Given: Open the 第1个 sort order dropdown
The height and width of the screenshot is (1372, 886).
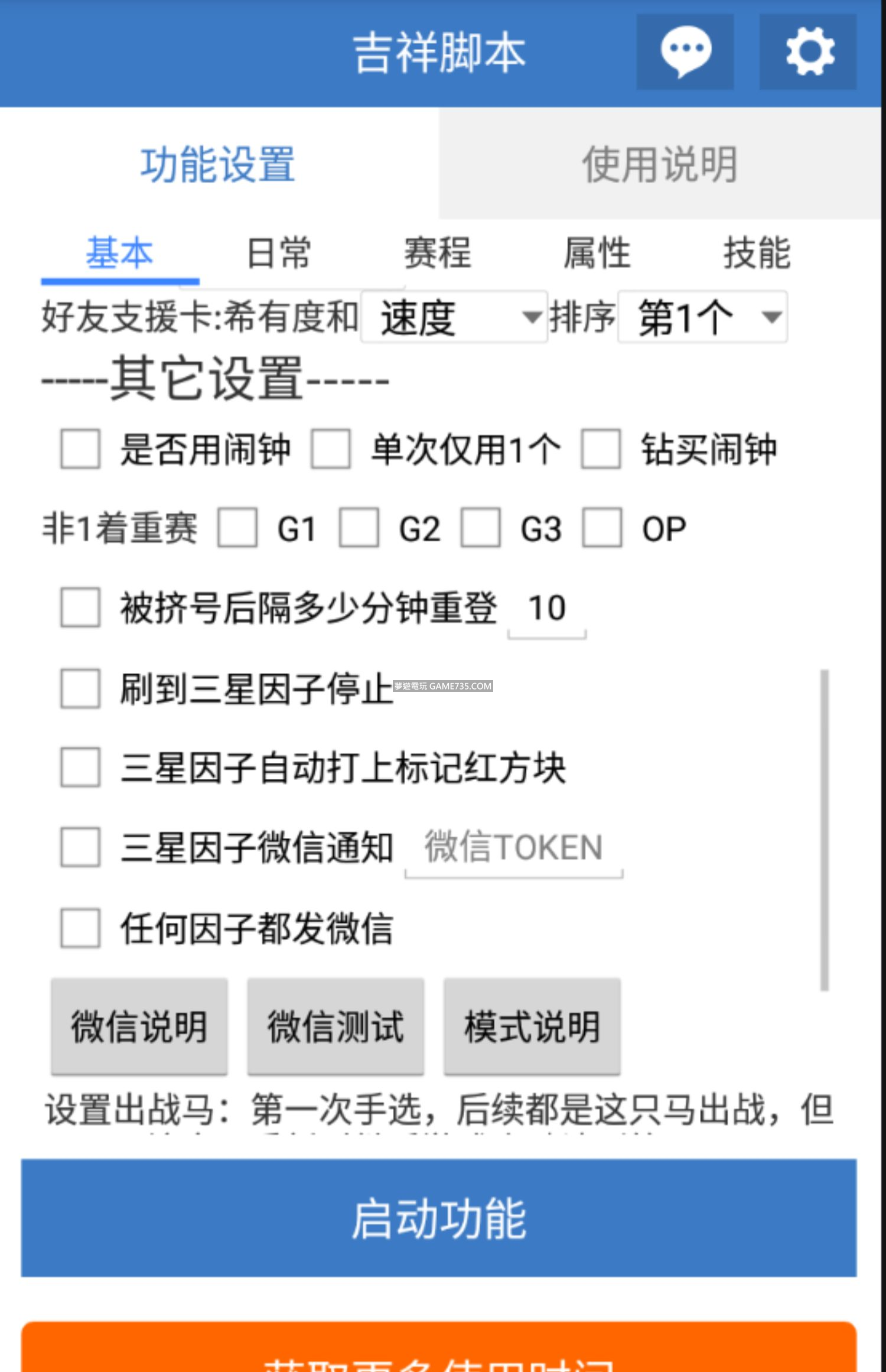Looking at the screenshot, I should point(702,317).
